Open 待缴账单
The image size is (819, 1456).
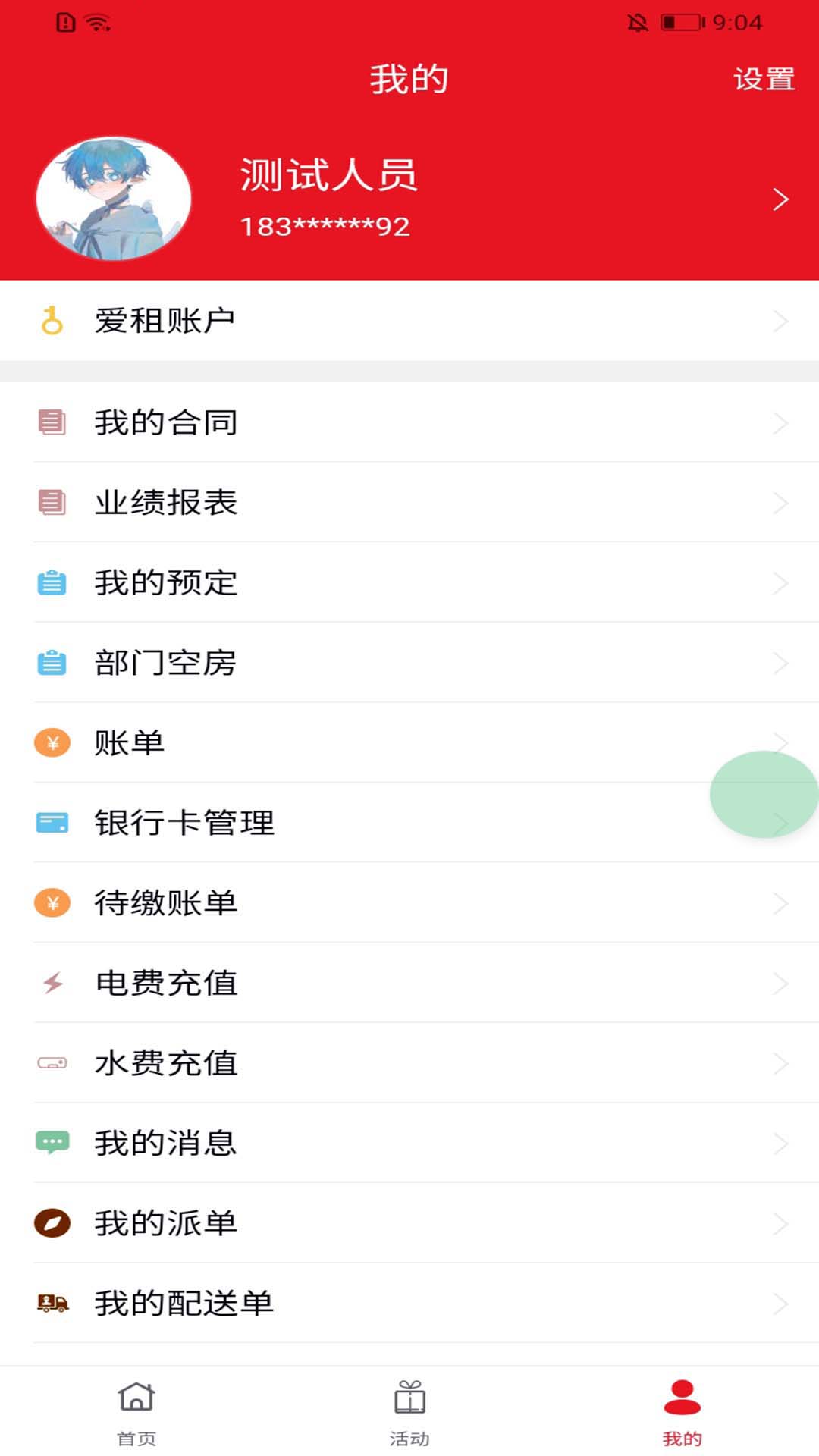(x=409, y=903)
